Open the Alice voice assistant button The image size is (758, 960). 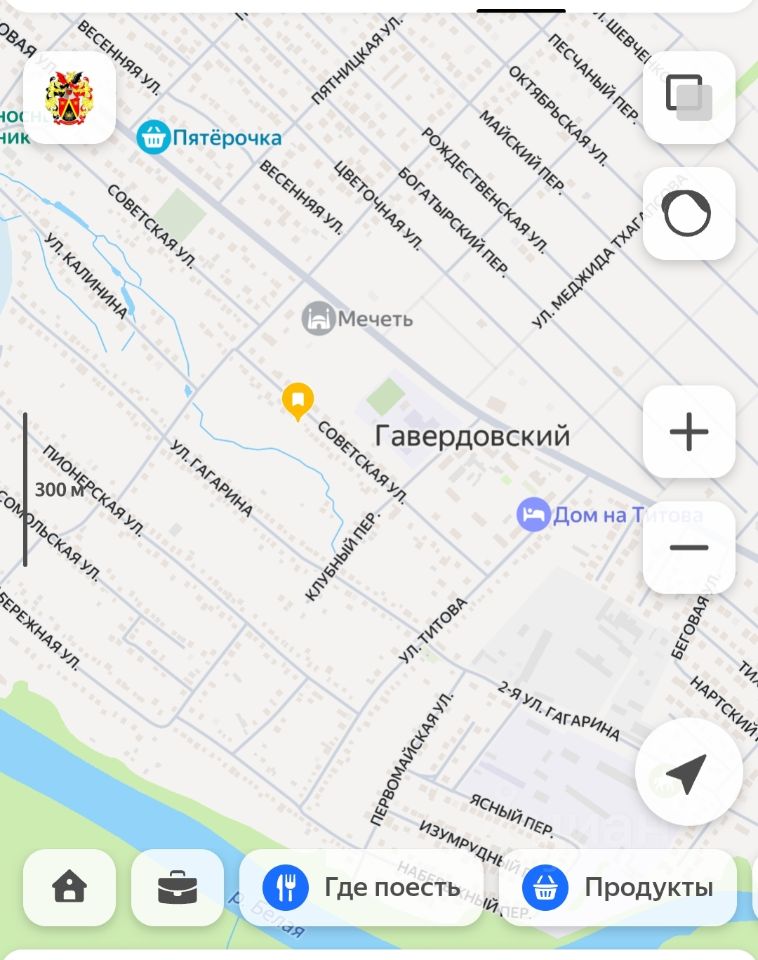pos(689,214)
